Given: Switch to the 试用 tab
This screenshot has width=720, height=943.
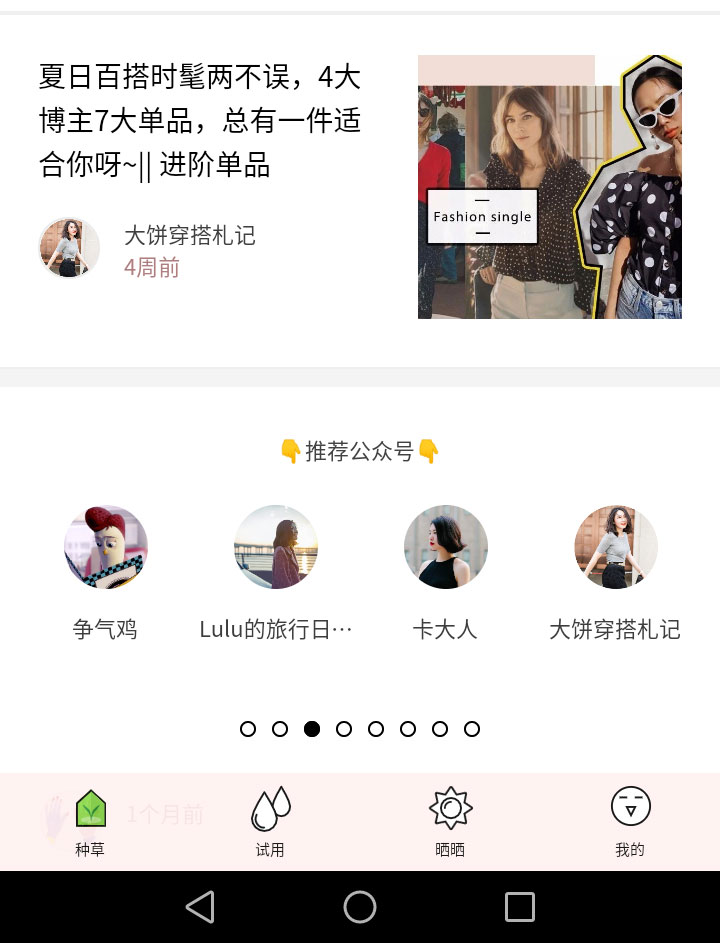Looking at the screenshot, I should (x=270, y=822).
